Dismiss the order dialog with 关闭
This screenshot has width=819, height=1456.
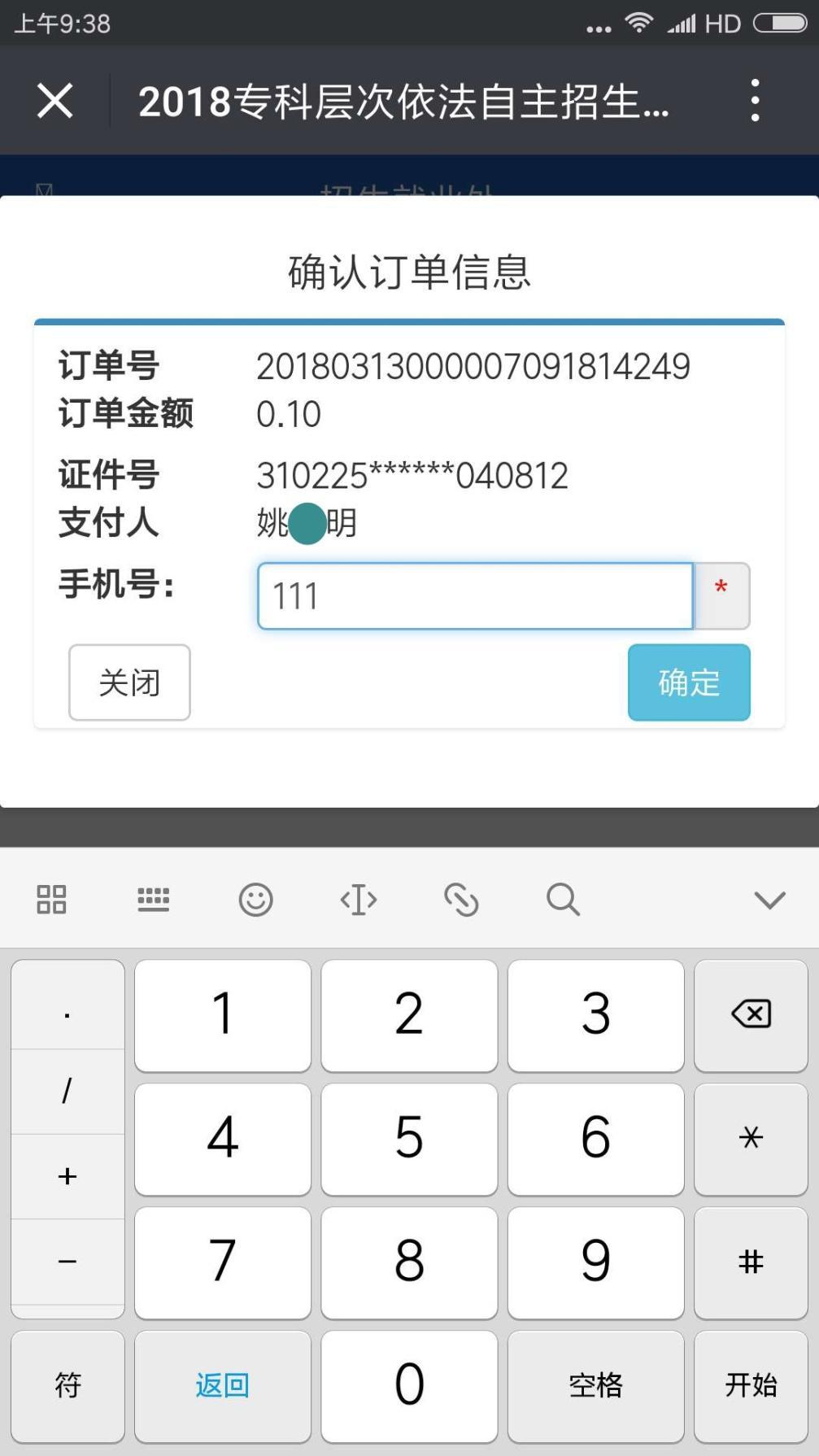click(x=129, y=682)
